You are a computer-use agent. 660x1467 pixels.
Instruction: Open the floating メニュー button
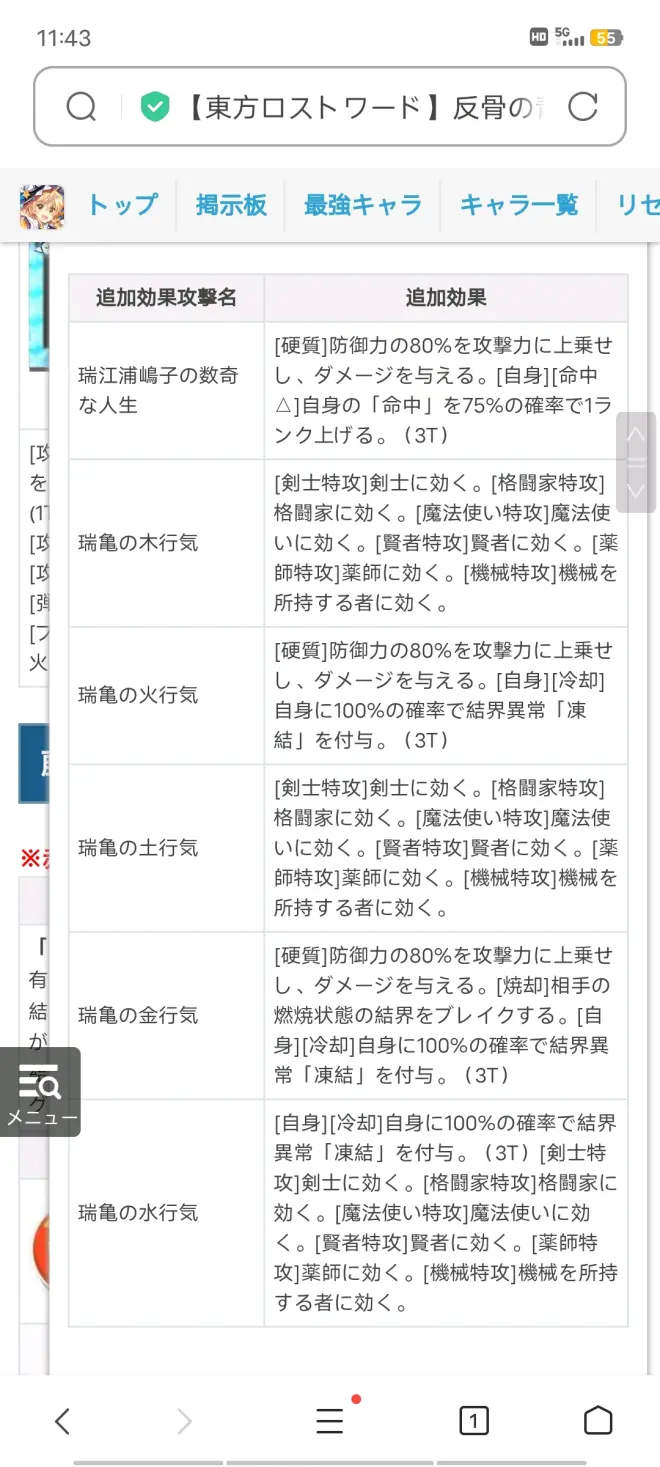point(40,1092)
